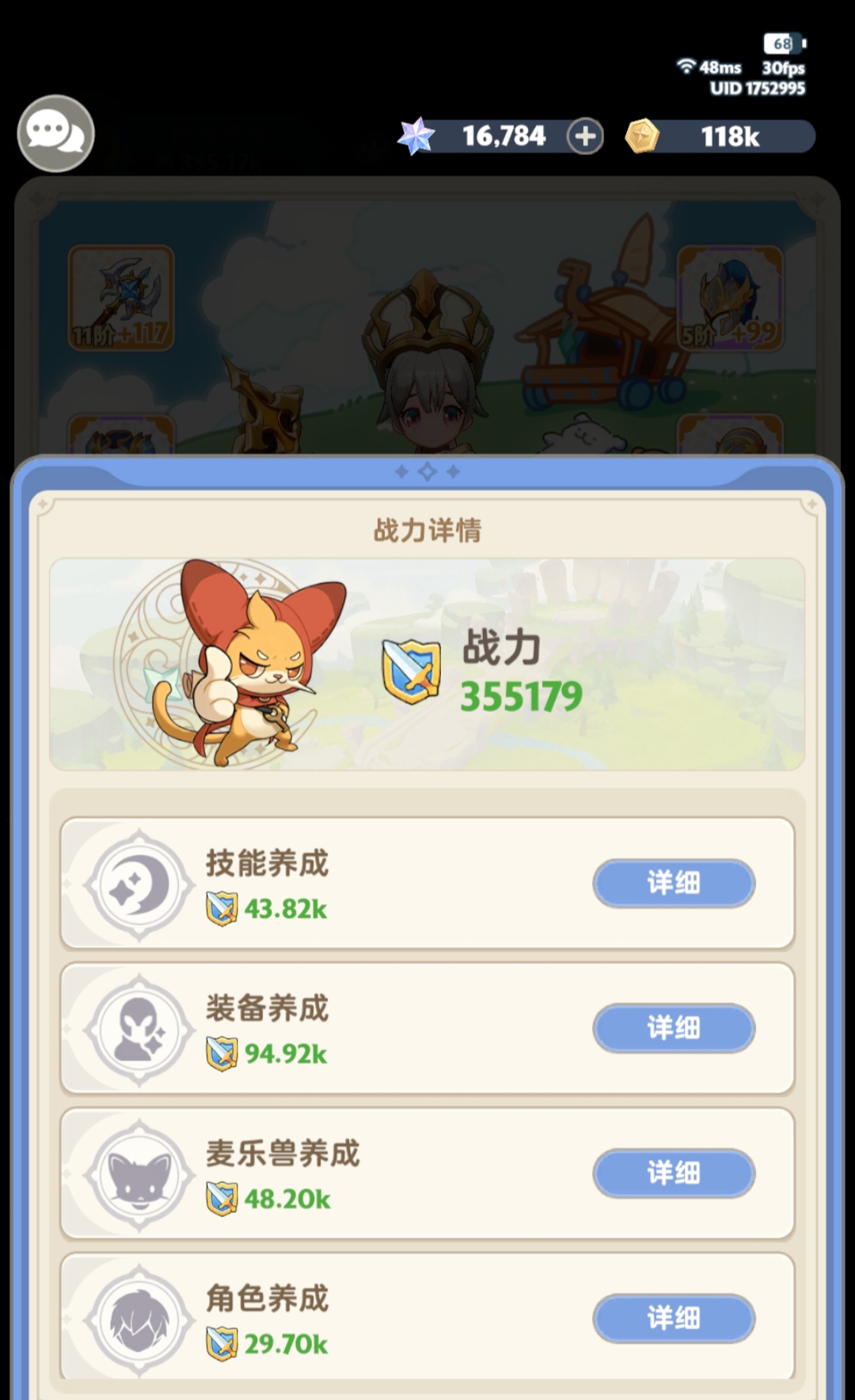View 详细 for 装备养成
Screen dimensions: 855x1400
click(673, 1028)
